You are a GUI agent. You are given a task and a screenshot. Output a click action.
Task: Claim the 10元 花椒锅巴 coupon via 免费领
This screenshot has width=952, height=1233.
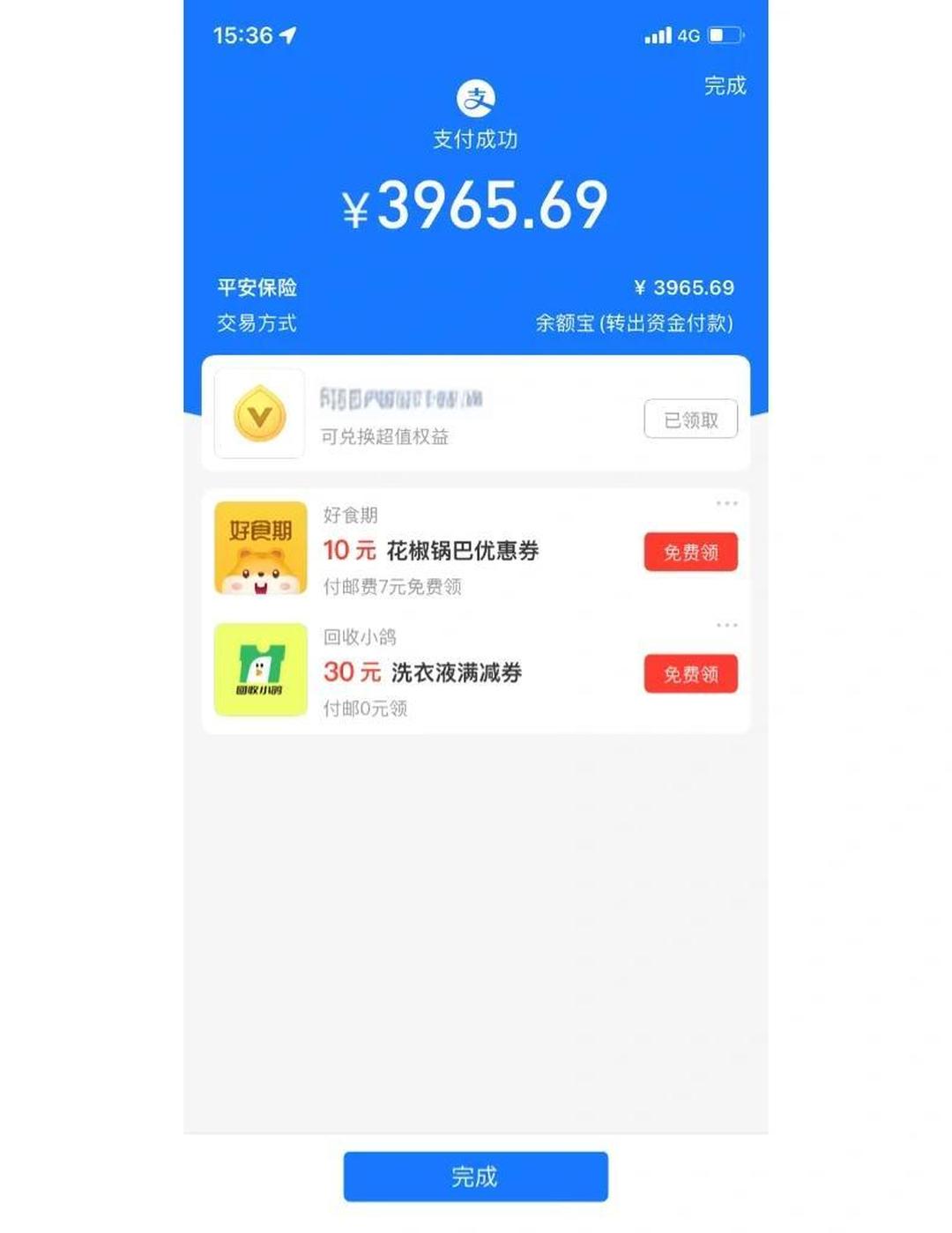click(x=690, y=553)
